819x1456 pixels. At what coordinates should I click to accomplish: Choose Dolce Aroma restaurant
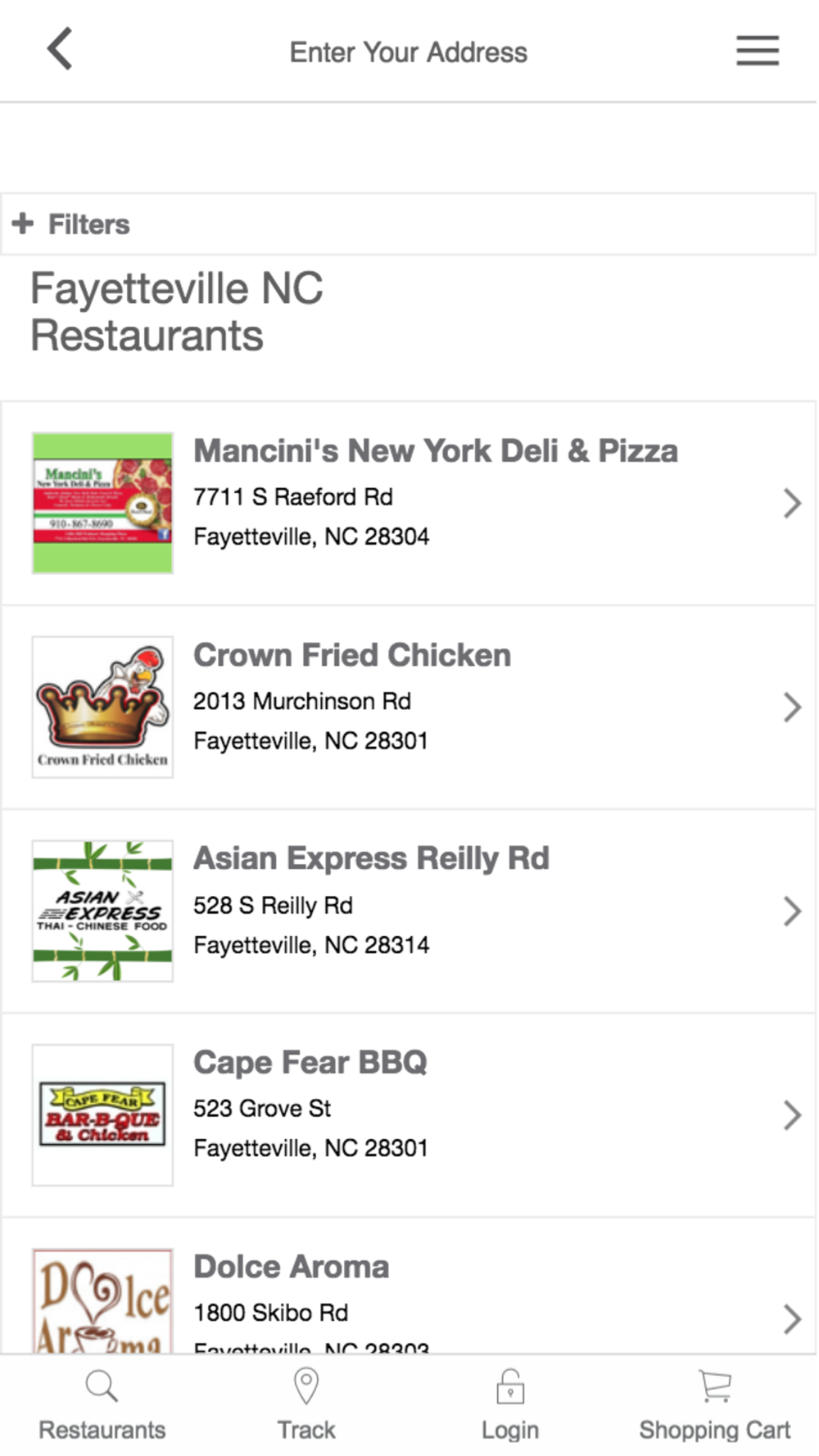pyautogui.click(x=408, y=1286)
